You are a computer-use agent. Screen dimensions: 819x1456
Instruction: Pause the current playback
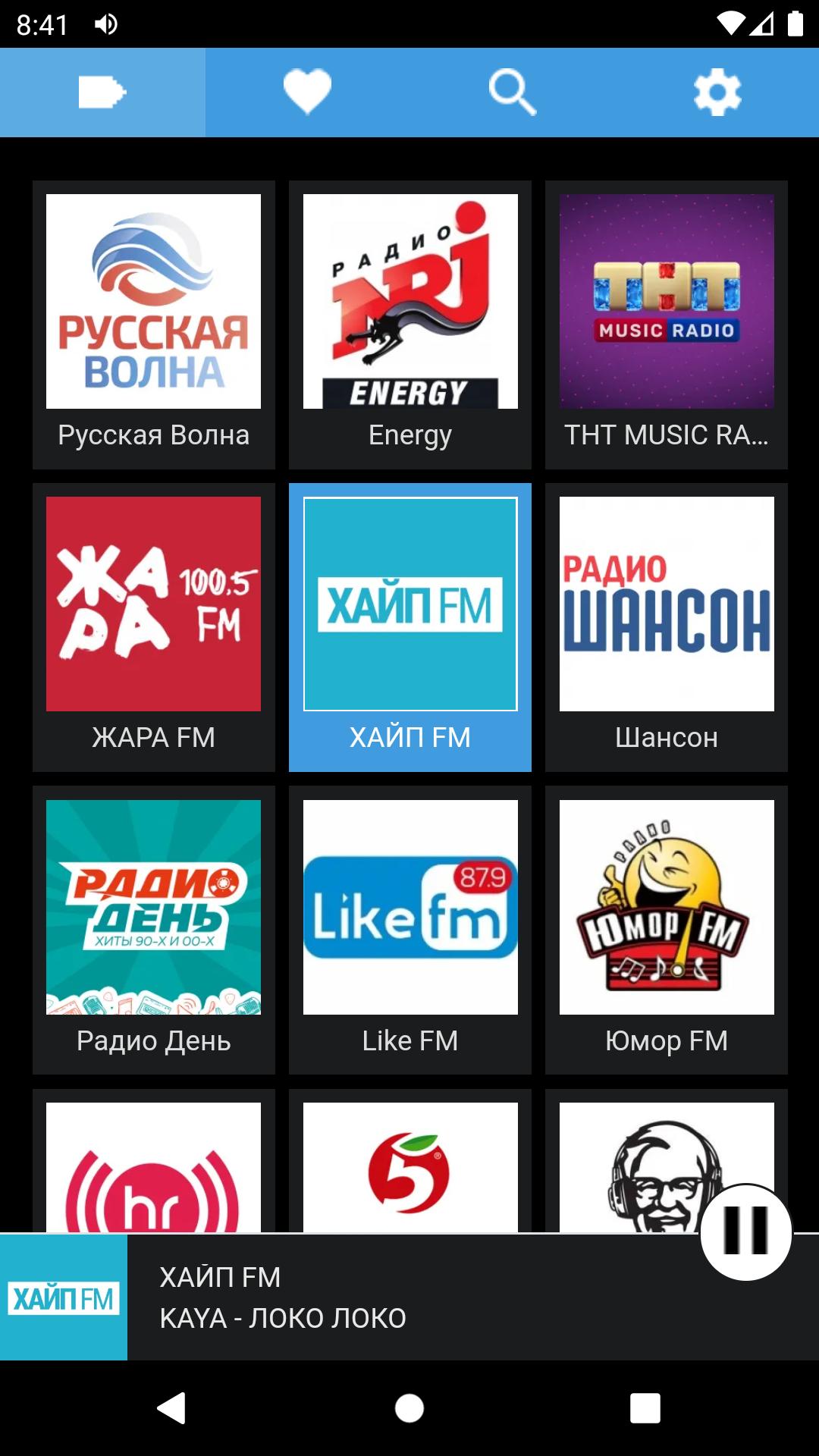click(746, 1232)
